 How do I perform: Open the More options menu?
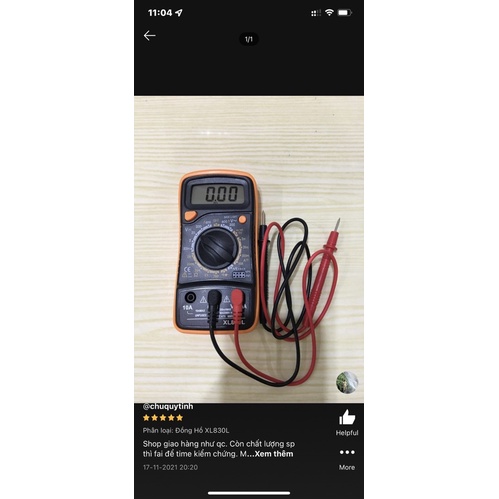(x=347, y=459)
